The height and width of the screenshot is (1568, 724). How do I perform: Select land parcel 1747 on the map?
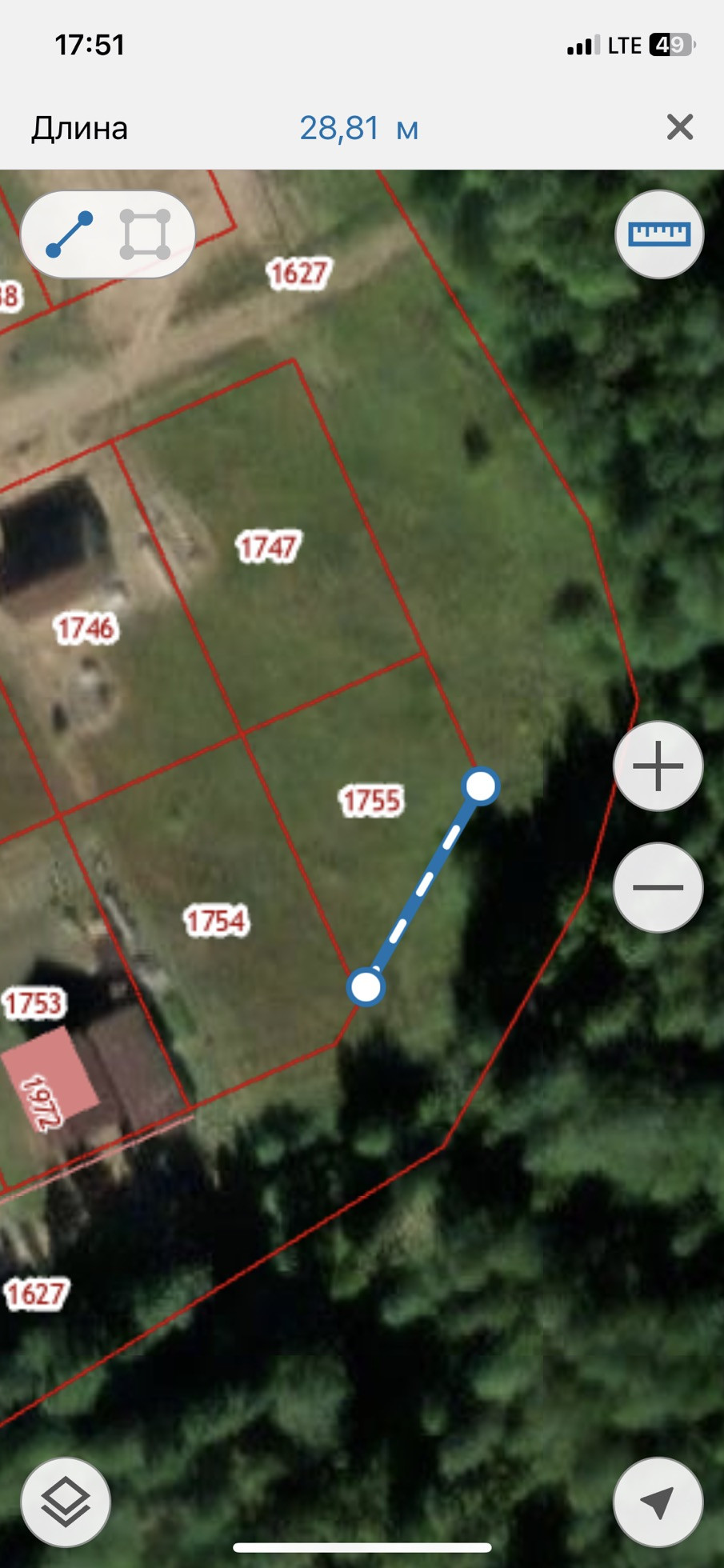pos(268,548)
